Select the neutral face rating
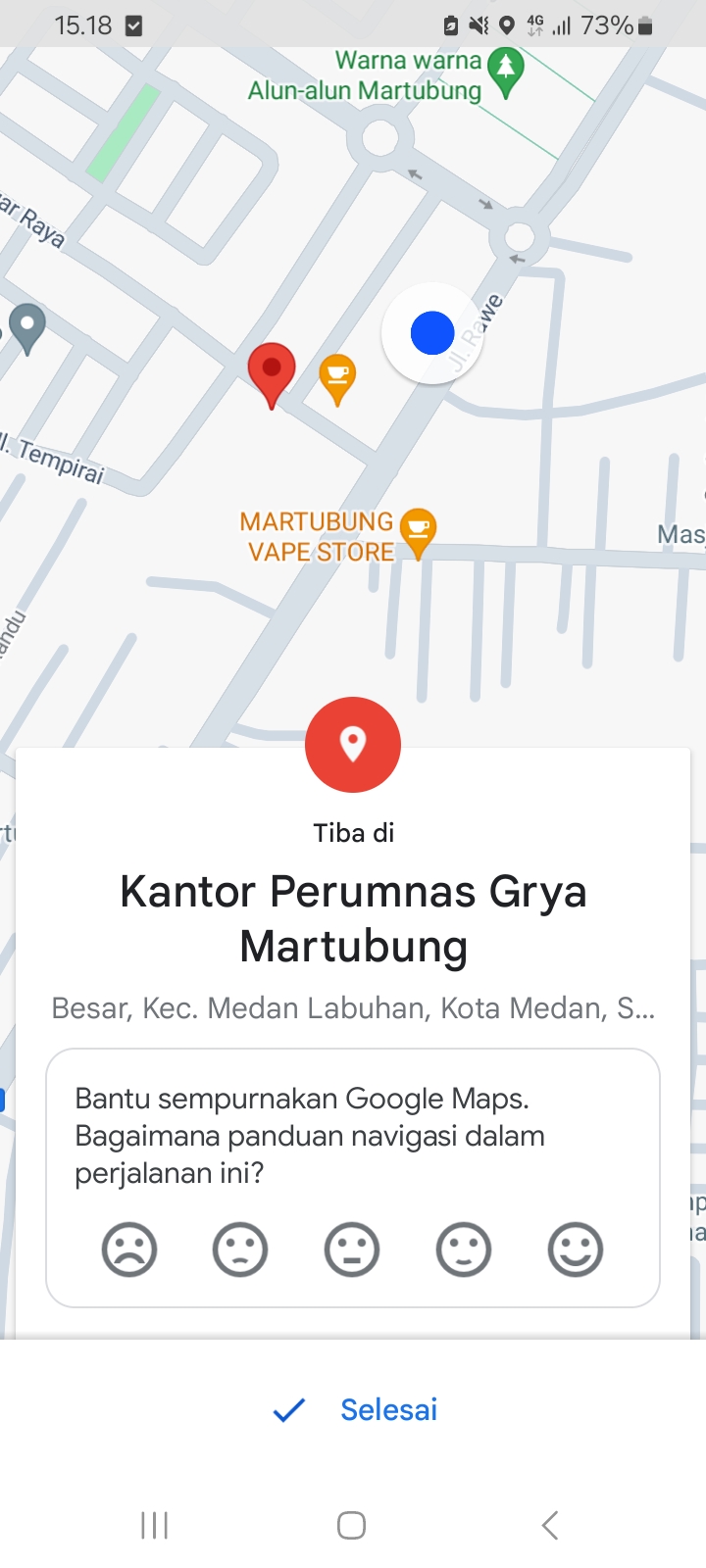The image size is (706, 1568). click(352, 1249)
